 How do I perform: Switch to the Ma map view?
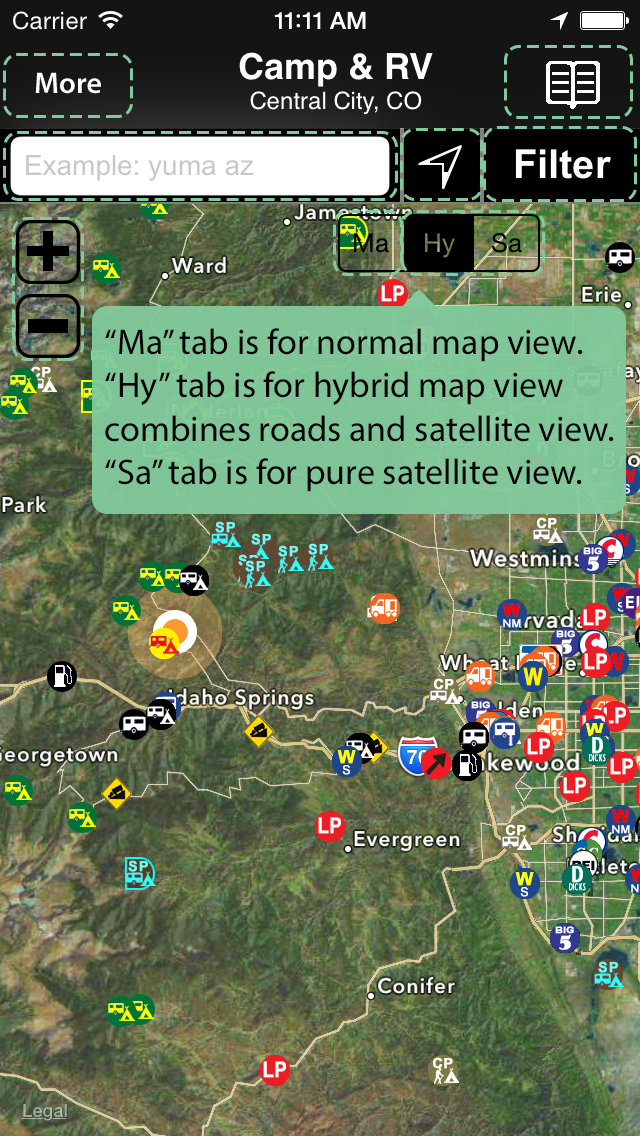tap(372, 243)
